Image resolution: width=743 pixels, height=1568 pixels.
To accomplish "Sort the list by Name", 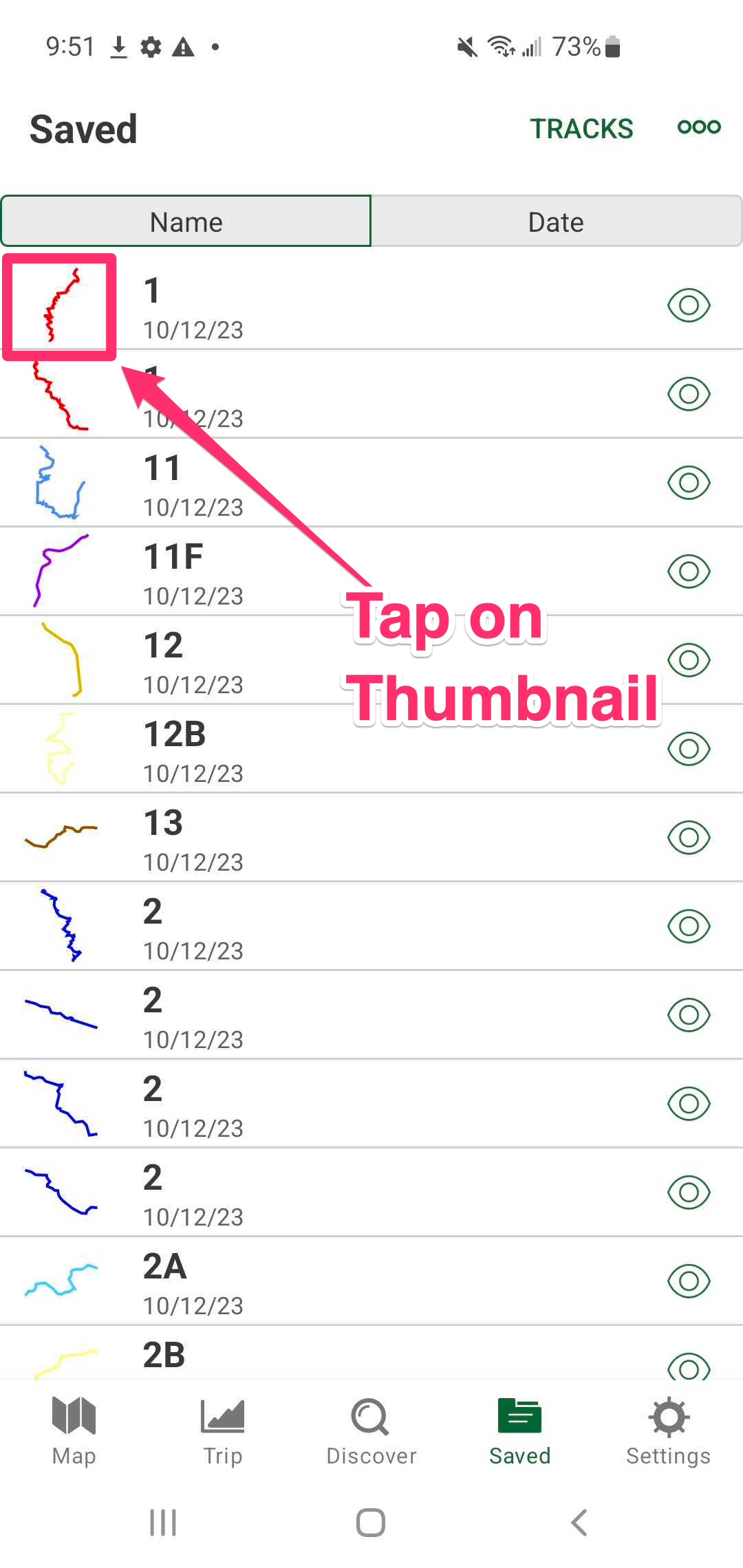I will coord(186,221).
